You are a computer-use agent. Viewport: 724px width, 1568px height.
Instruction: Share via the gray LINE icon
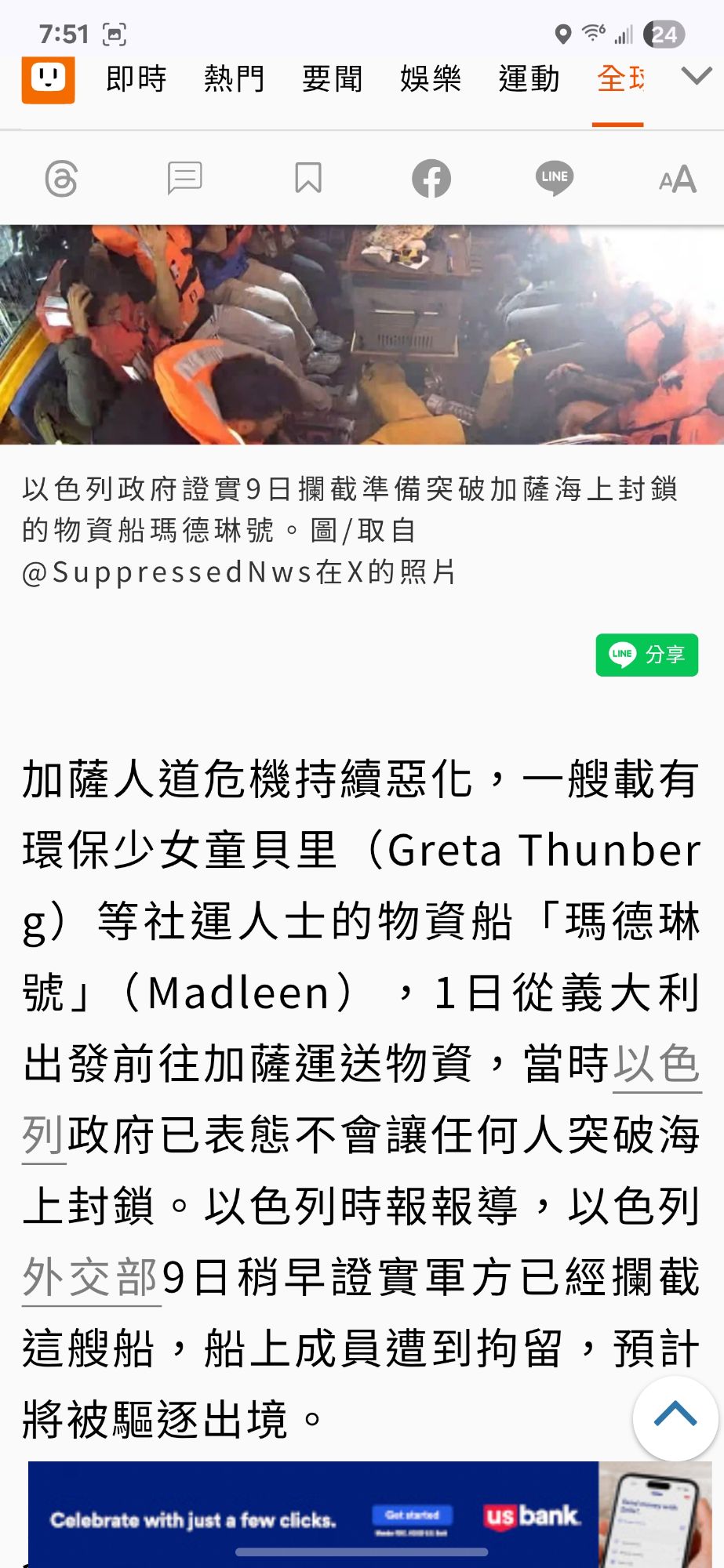(x=555, y=178)
